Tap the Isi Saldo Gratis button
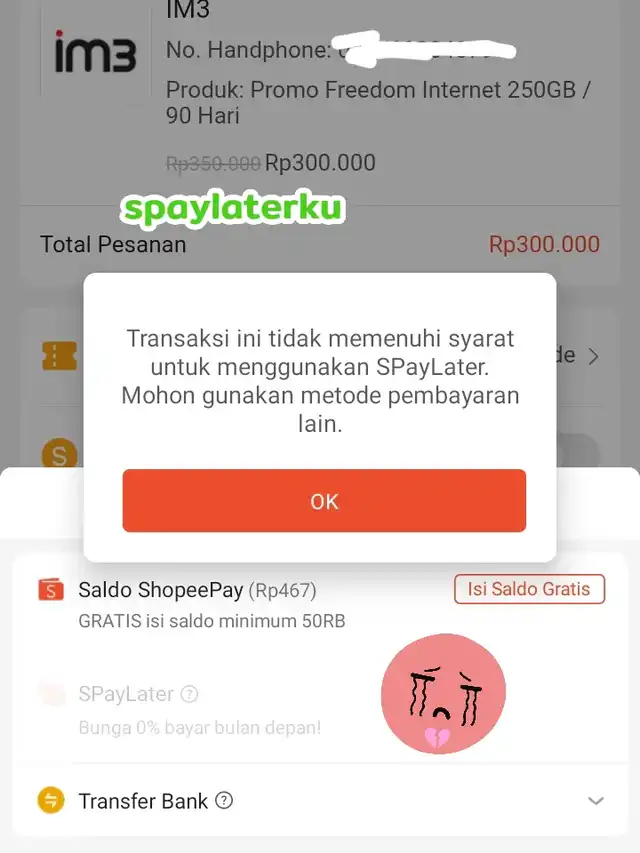 529,589
